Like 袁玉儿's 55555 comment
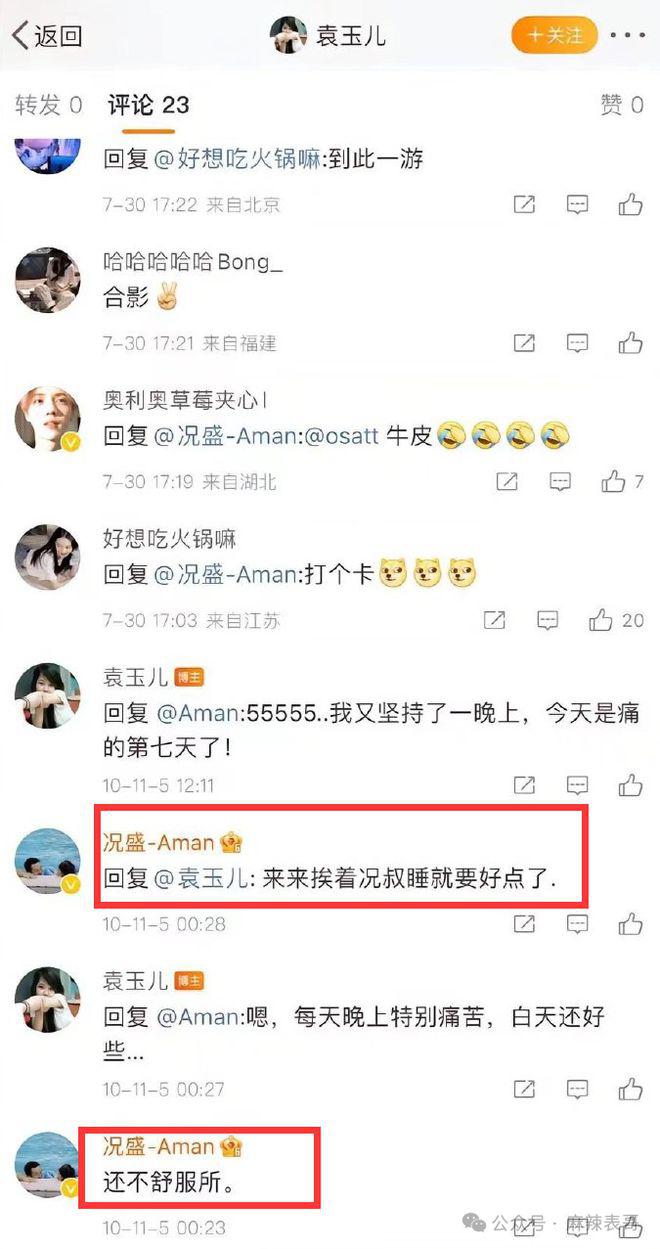Image resolution: width=660 pixels, height=1249 pixels. (630, 785)
